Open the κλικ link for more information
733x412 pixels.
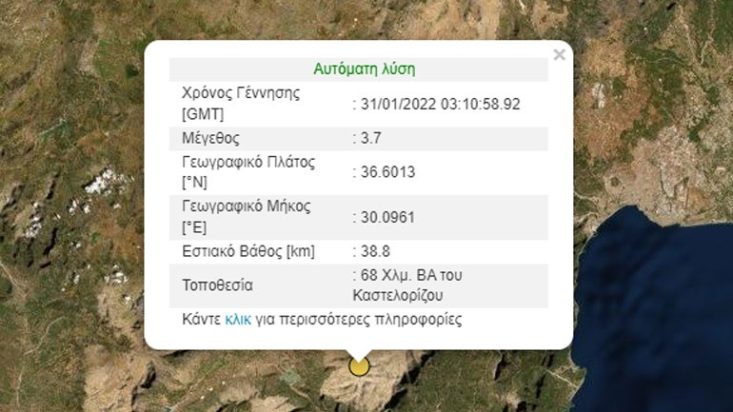pyautogui.click(x=238, y=321)
